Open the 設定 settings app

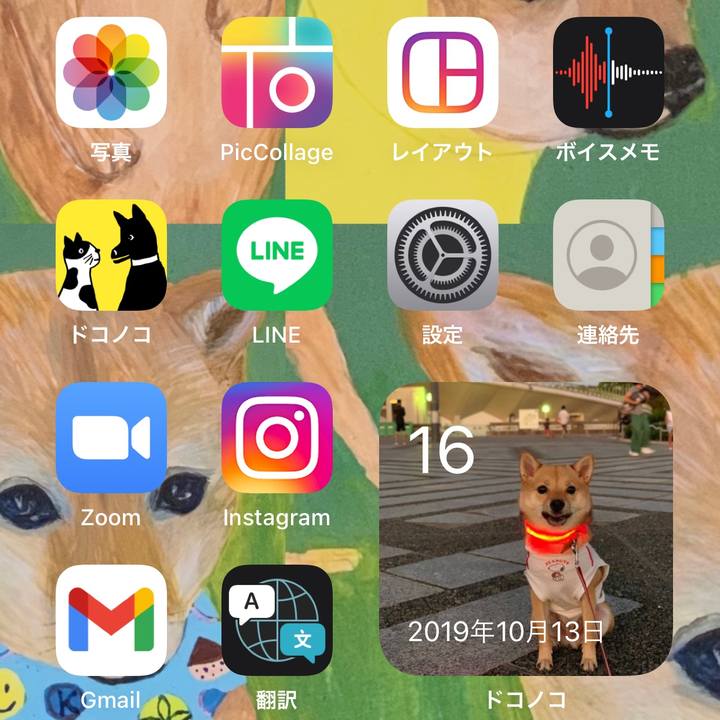pos(442,255)
